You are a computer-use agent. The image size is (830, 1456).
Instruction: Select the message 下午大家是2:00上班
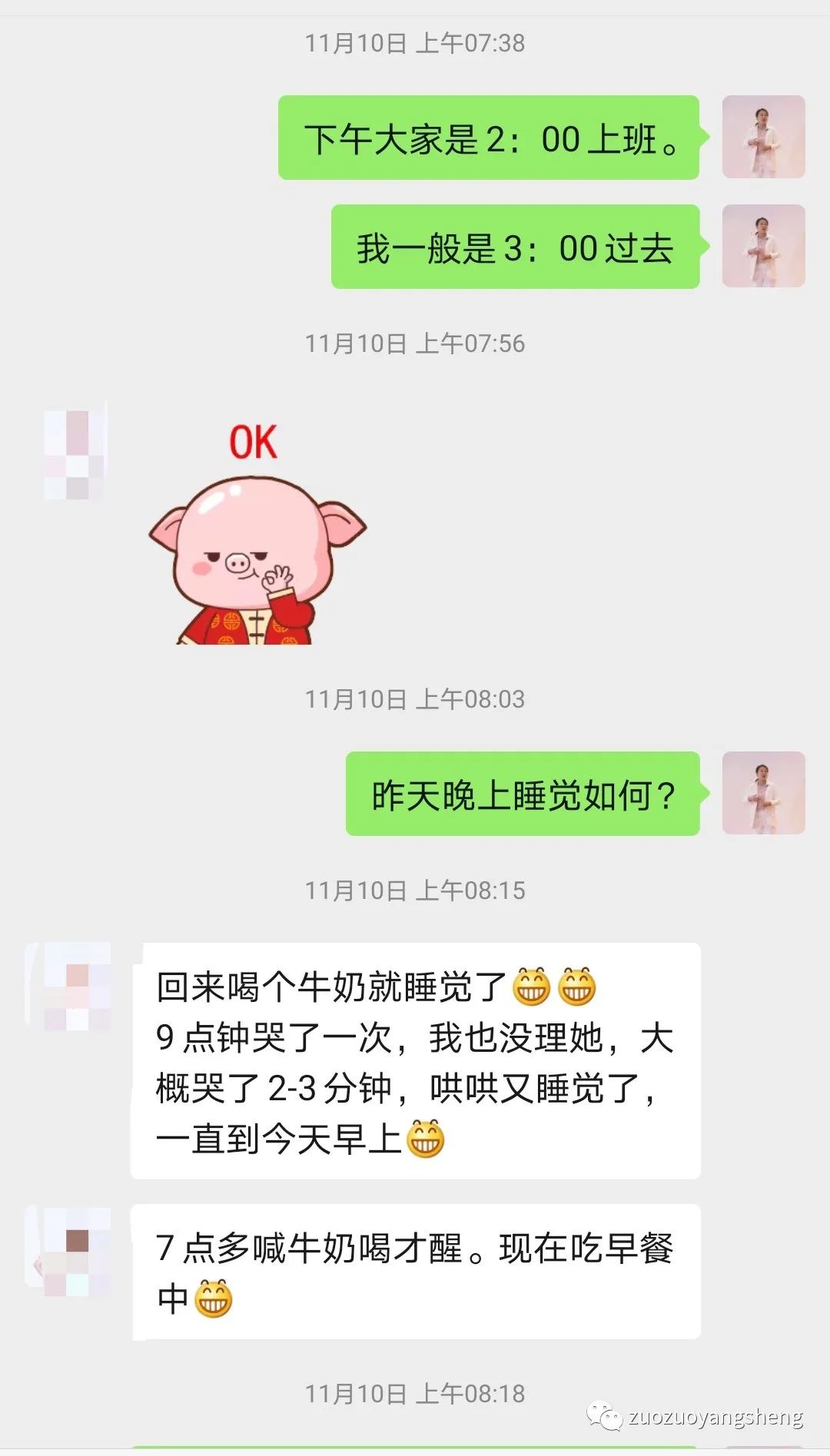coord(490,138)
